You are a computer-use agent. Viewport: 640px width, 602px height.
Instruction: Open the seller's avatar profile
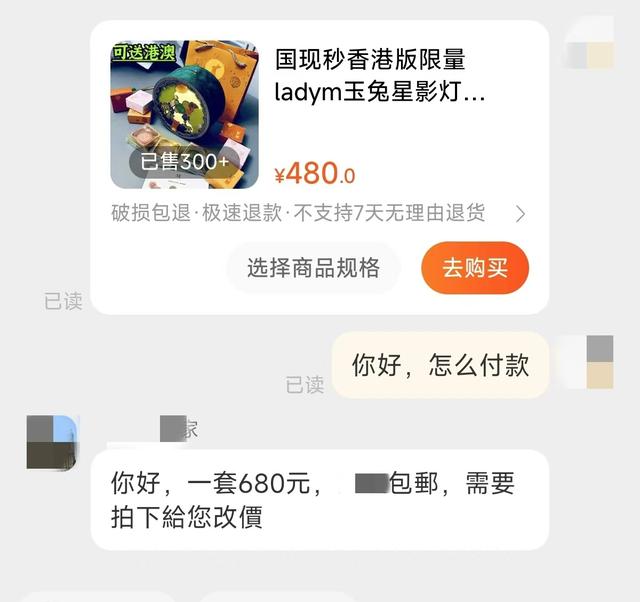point(51,443)
